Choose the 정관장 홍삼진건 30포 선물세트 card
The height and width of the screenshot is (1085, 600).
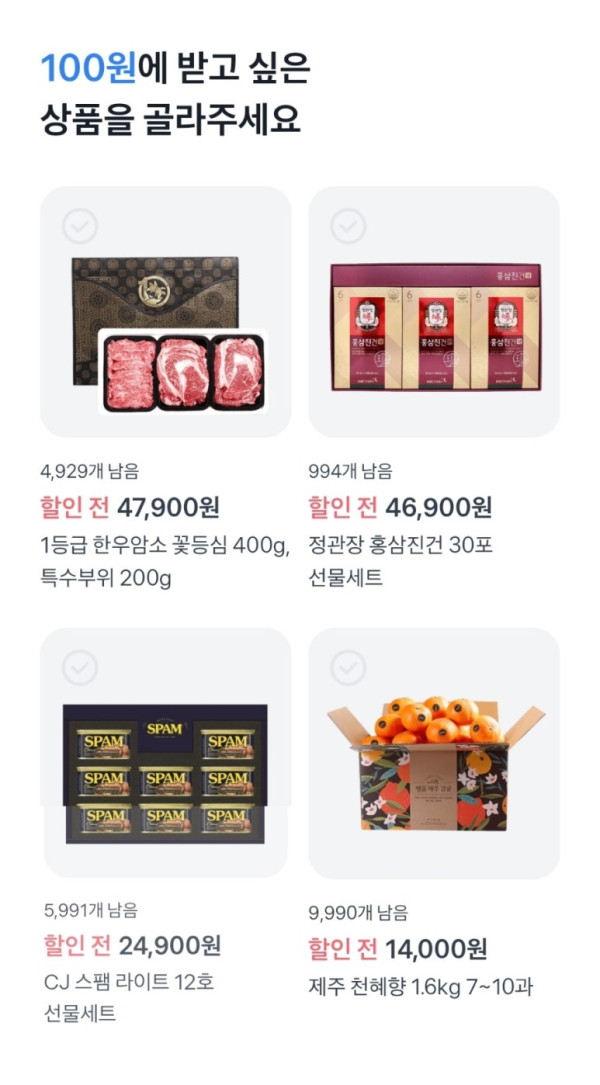point(434,312)
